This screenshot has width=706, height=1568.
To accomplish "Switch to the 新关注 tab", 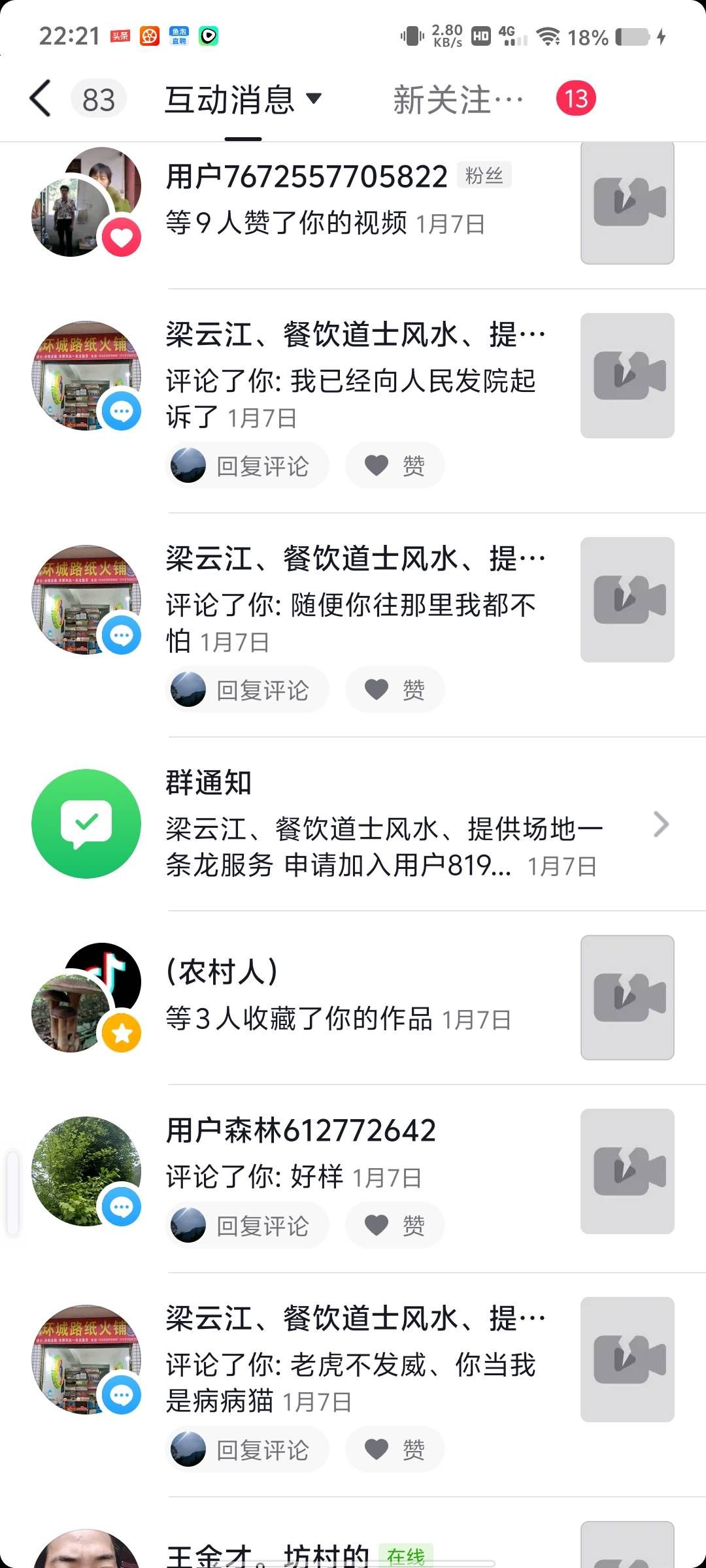I will (459, 100).
